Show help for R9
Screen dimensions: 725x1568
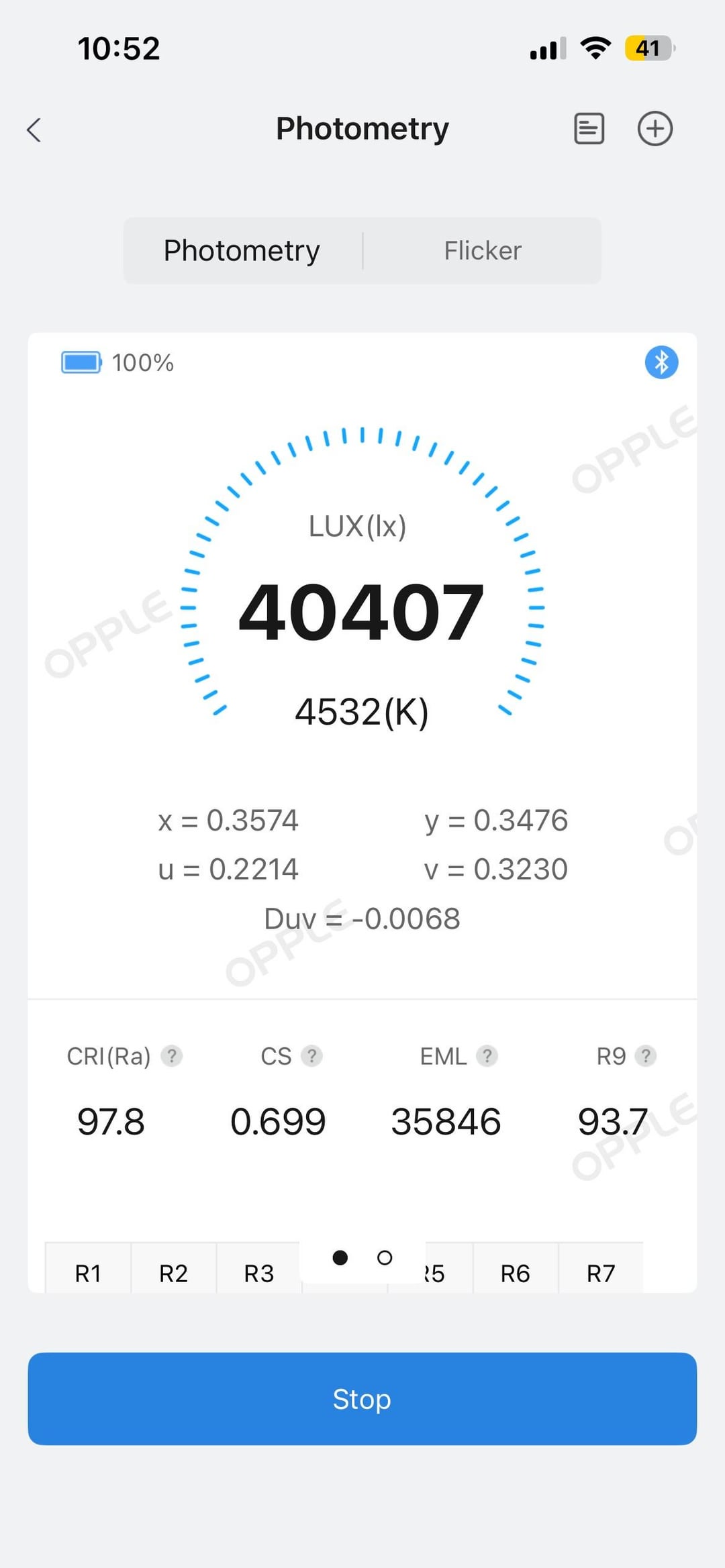point(645,1056)
